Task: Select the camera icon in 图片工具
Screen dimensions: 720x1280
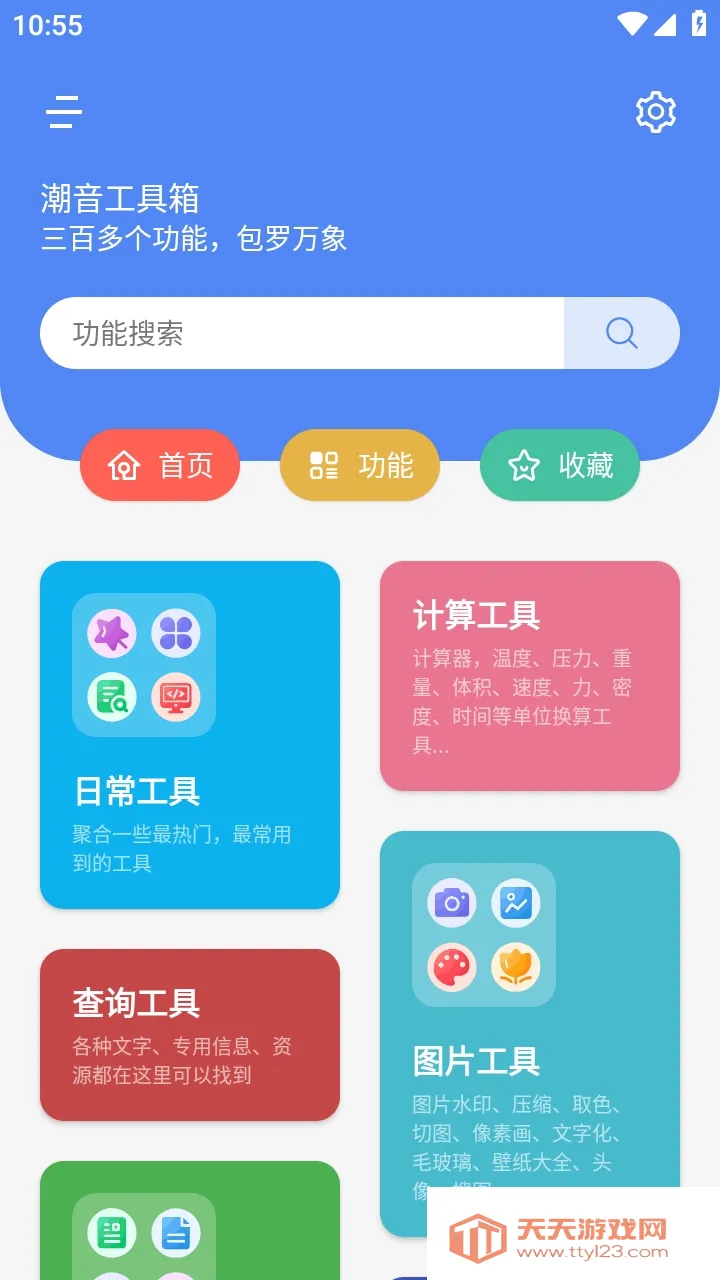Action: click(454, 901)
